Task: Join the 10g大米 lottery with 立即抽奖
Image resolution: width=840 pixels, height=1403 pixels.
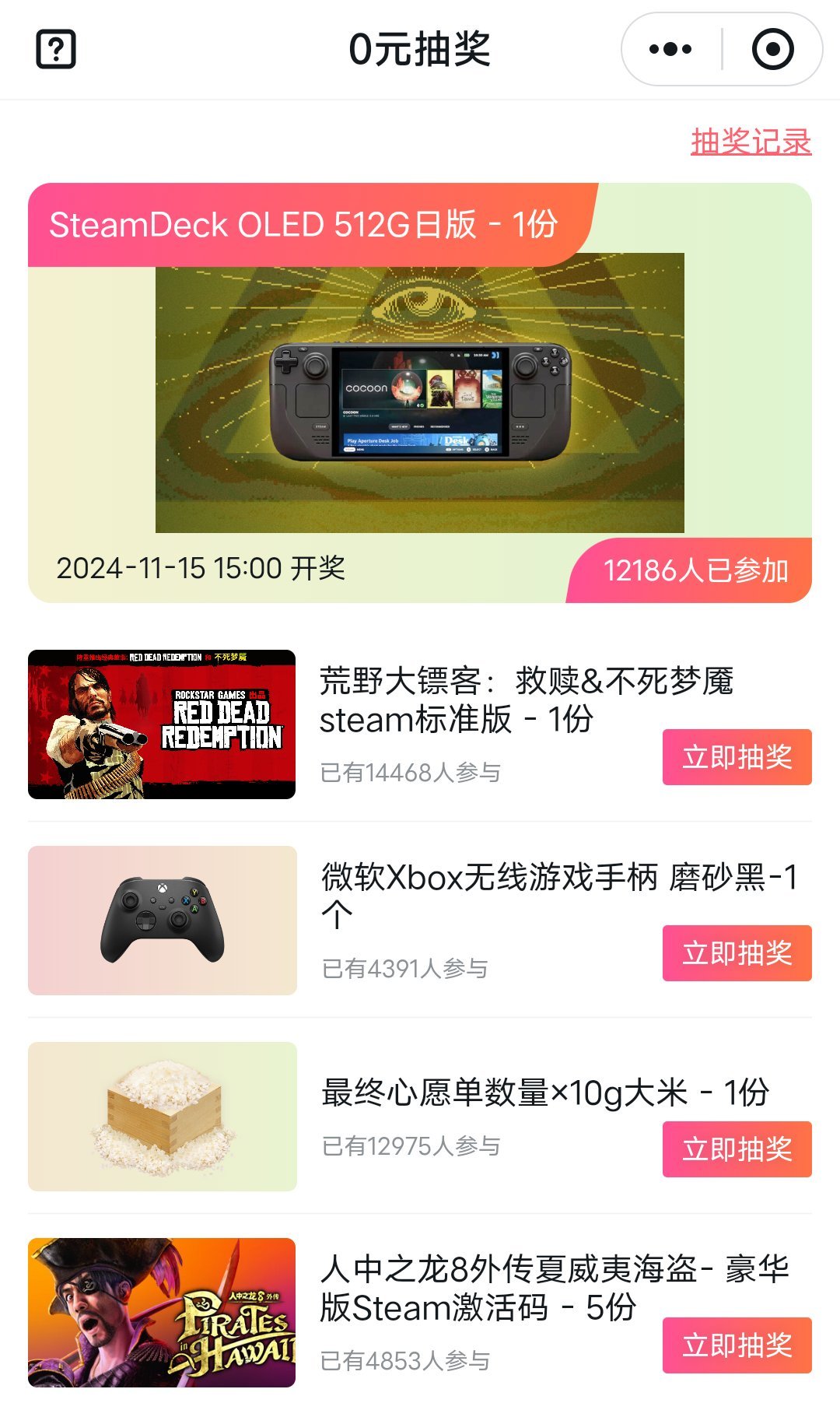Action: click(x=737, y=1149)
